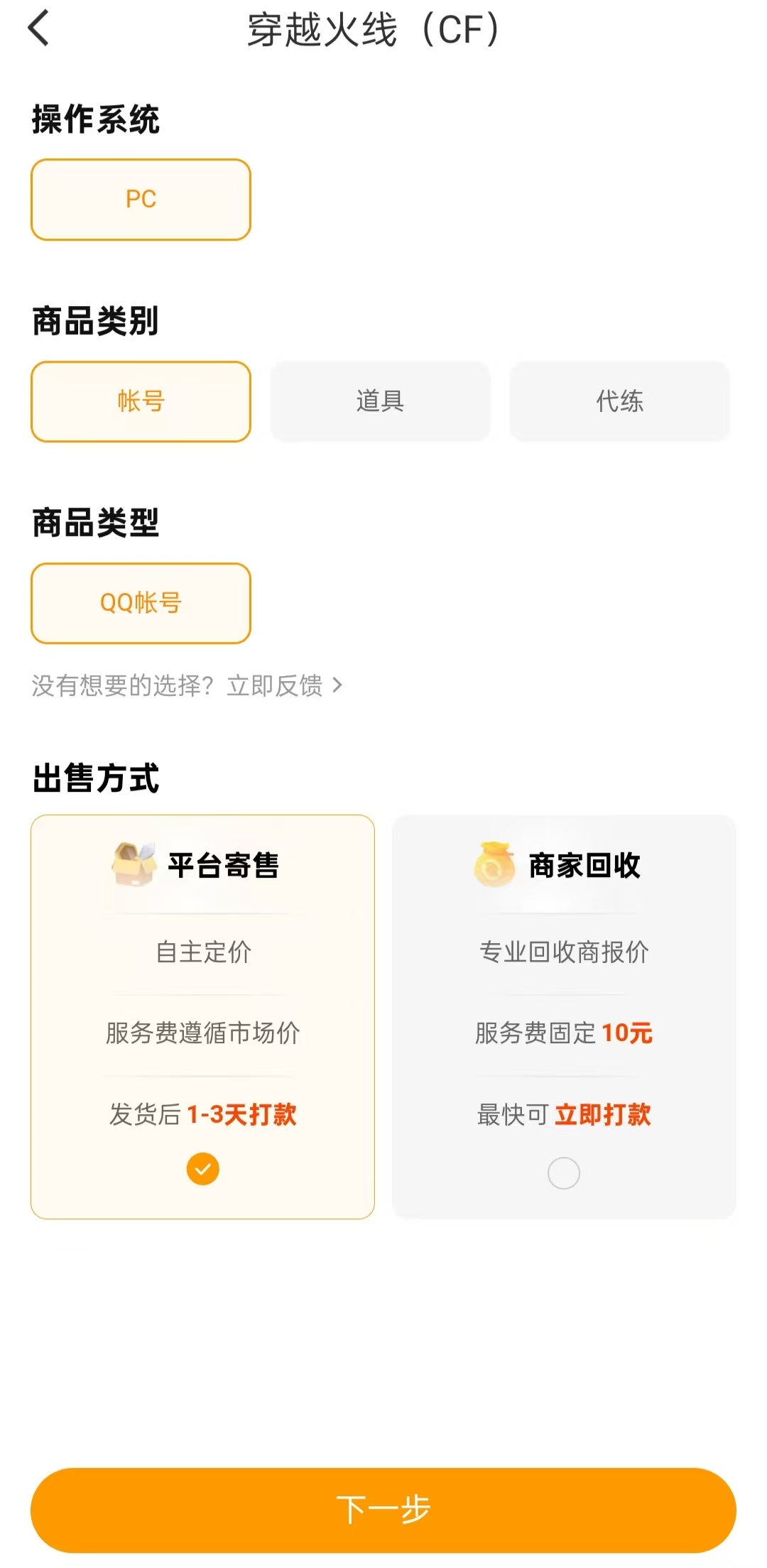Choose the 帐号 product category
The image size is (767, 1568).
pos(141,401)
